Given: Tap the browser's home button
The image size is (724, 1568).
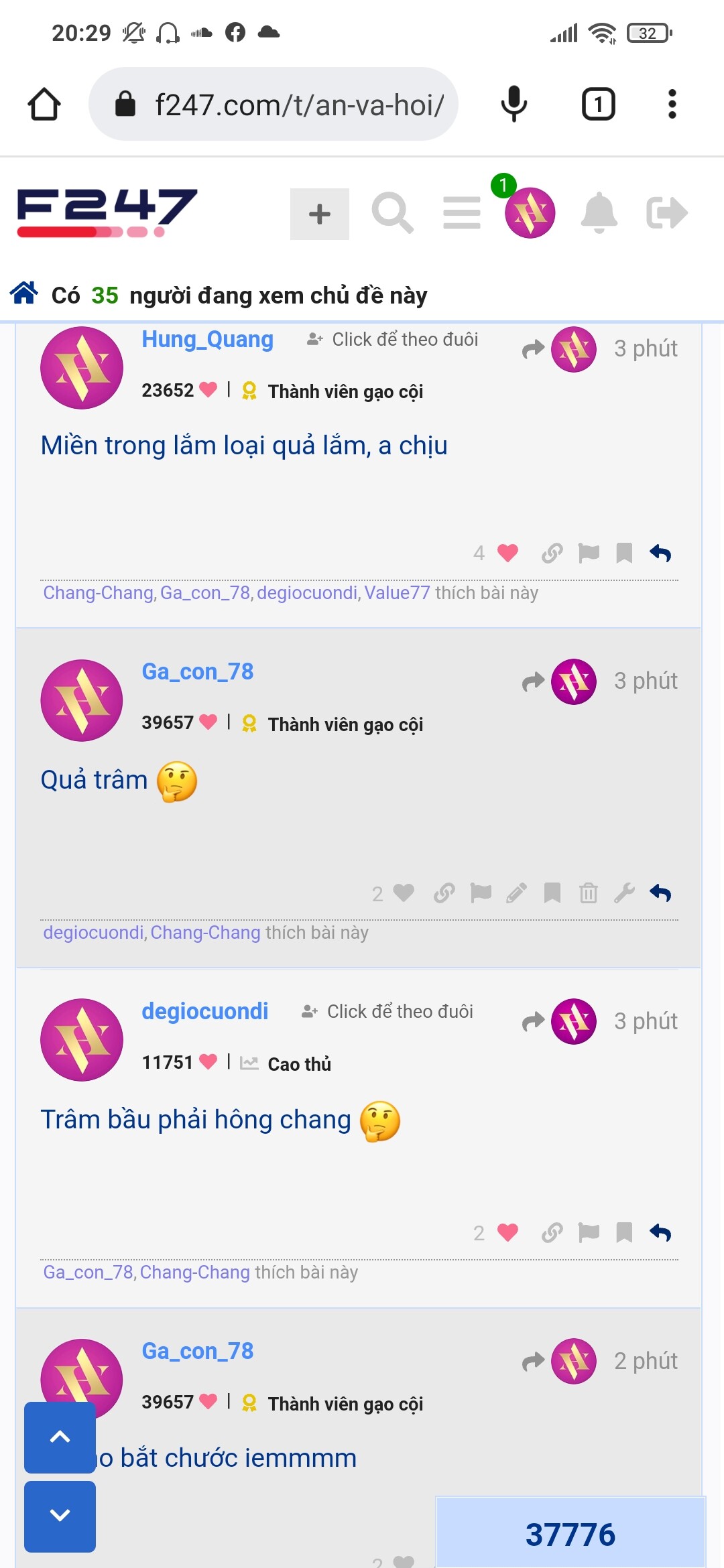Looking at the screenshot, I should coord(44,105).
